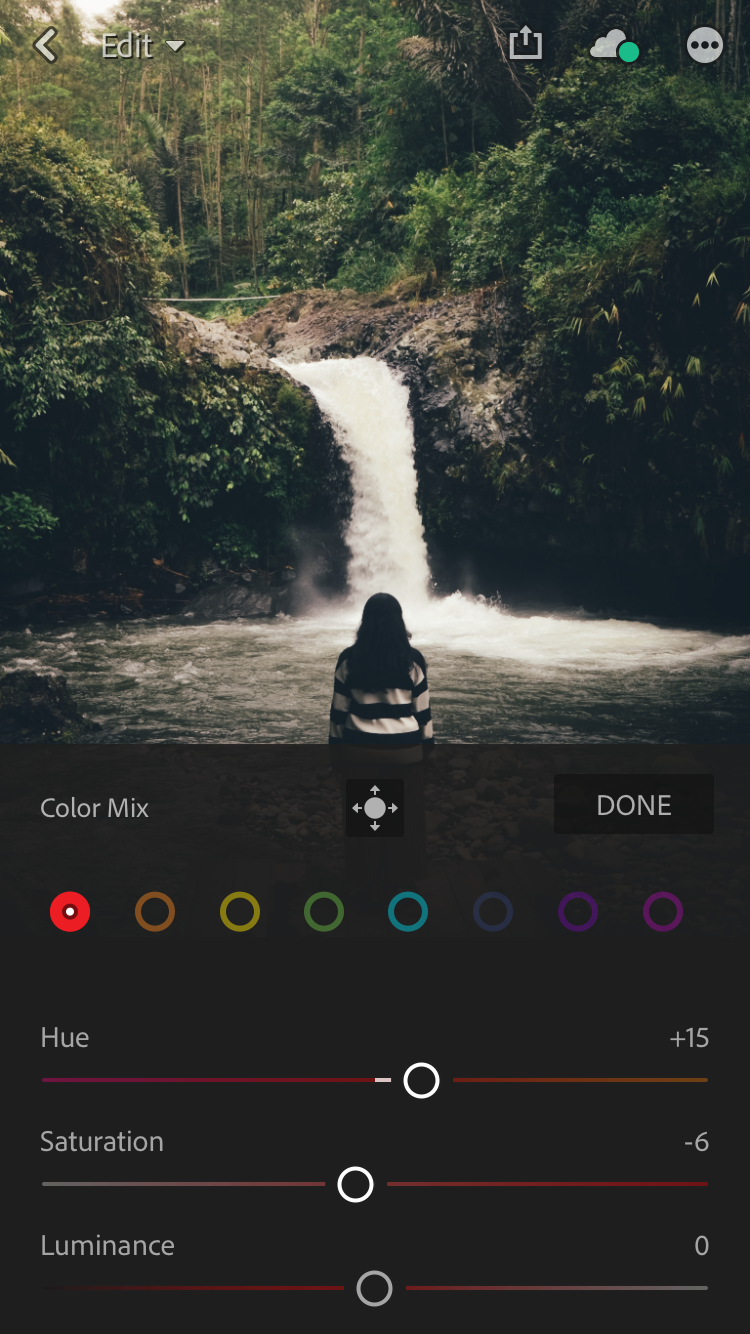Select the aqua color channel
750x1334 pixels.
[x=408, y=912]
